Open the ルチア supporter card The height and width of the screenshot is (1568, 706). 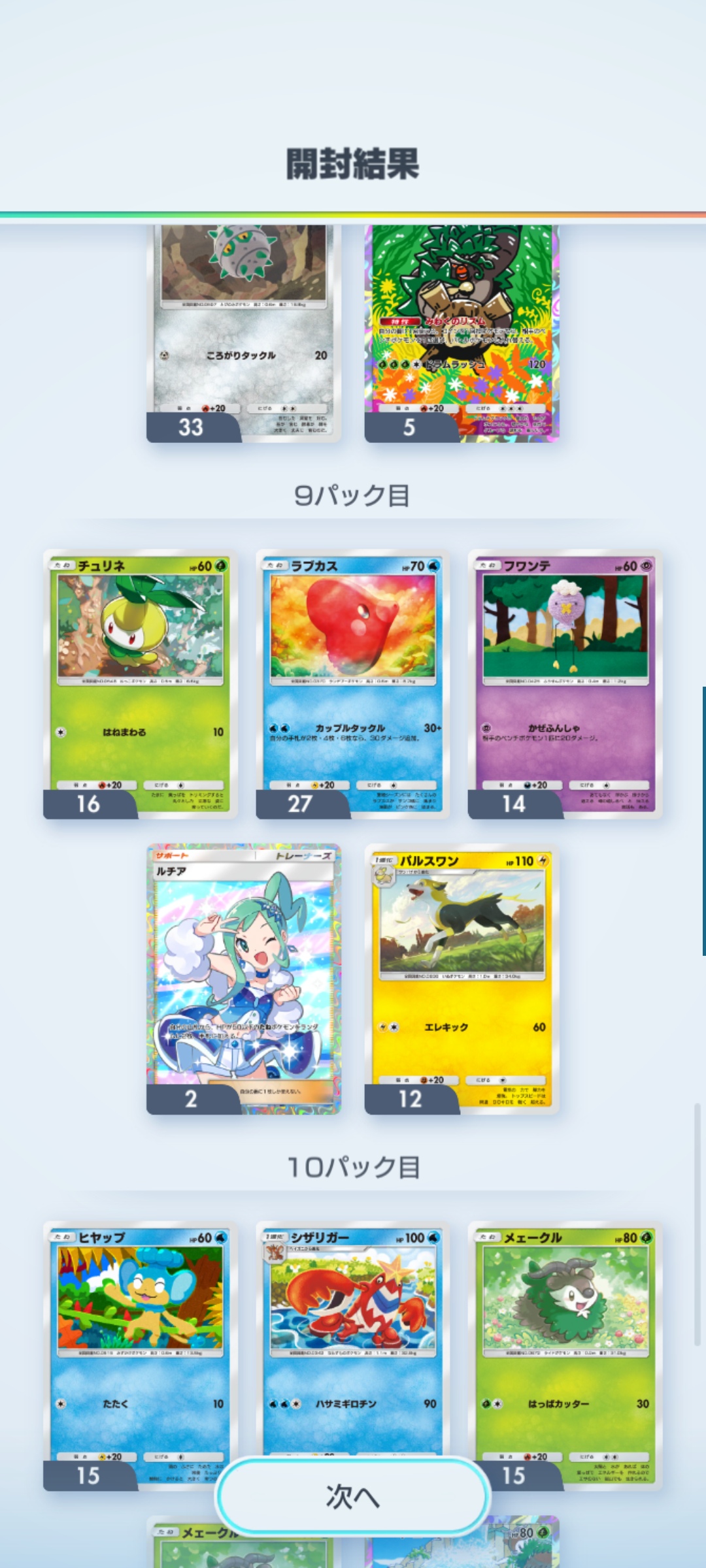click(x=244, y=978)
